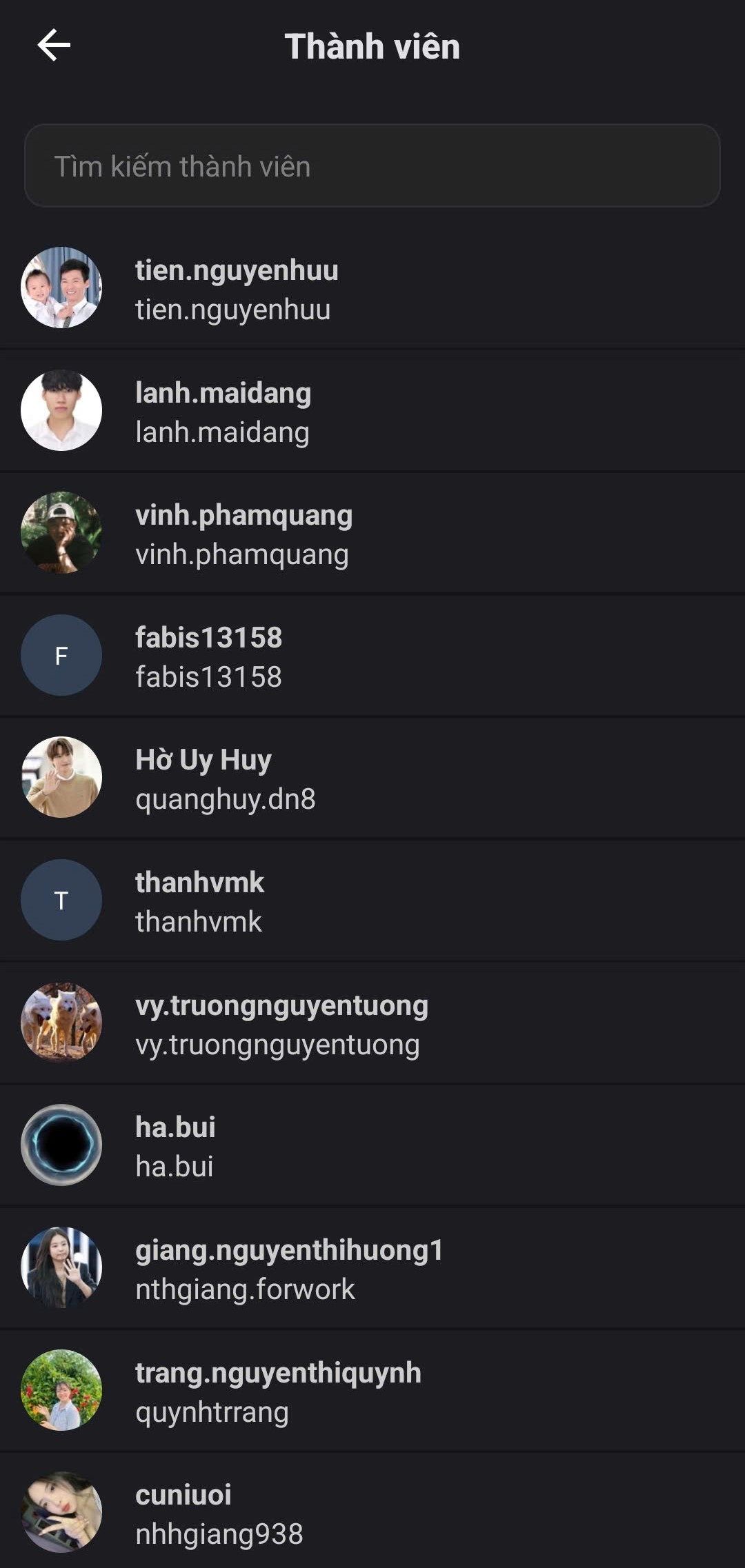
Task: Go back using the top arrow
Action: [54, 46]
